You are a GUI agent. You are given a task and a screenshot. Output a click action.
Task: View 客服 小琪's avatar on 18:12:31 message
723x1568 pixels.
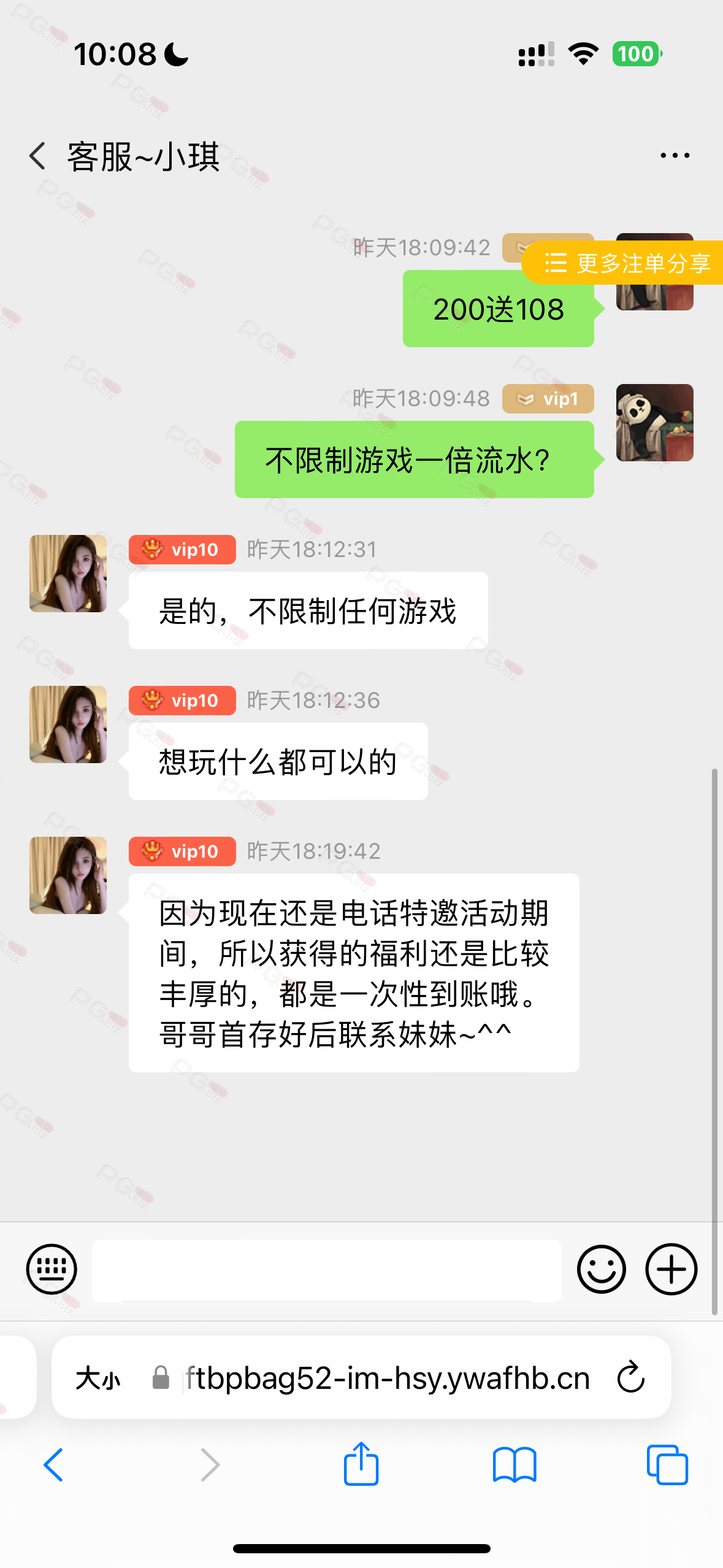pos(68,574)
